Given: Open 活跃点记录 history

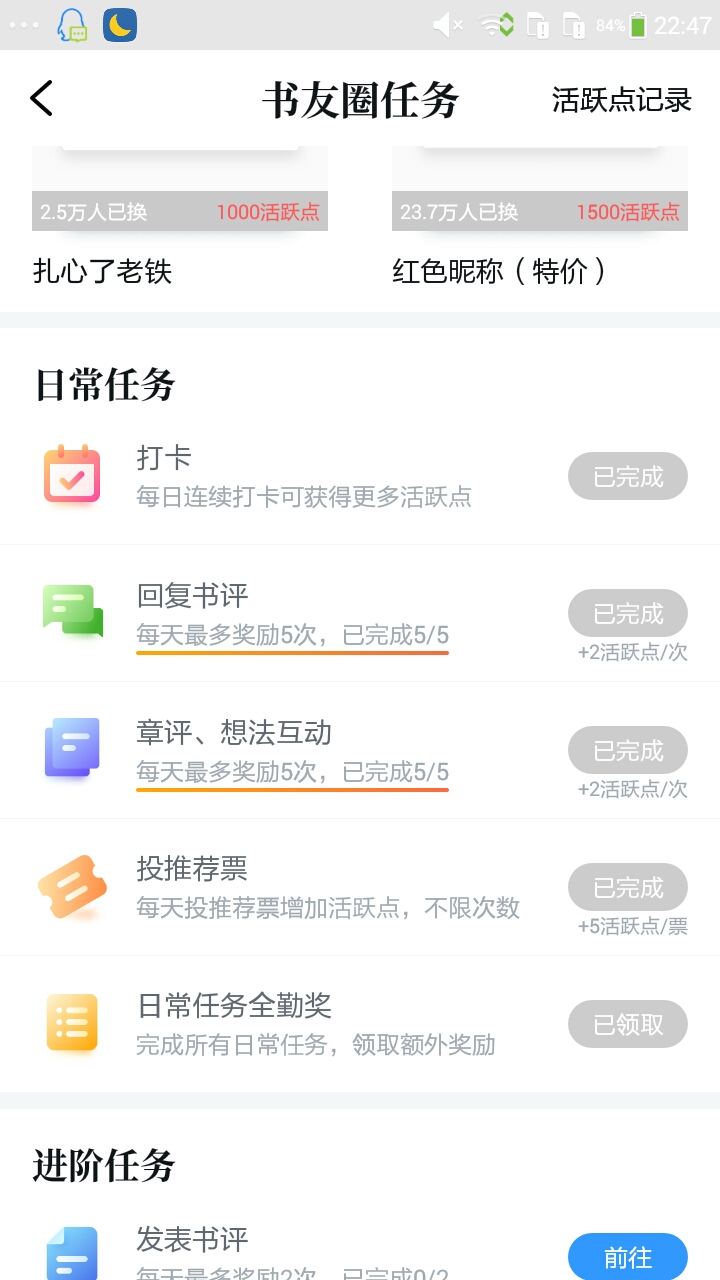Looking at the screenshot, I should click(x=621, y=100).
